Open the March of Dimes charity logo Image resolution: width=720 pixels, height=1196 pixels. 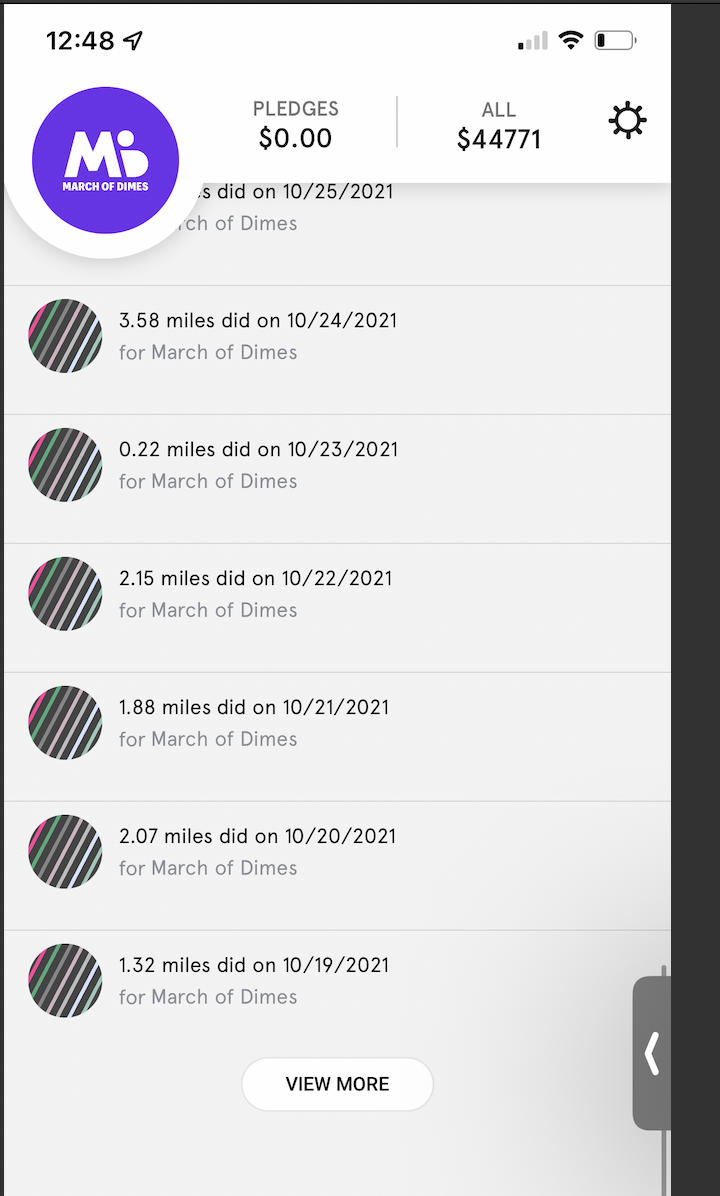point(105,161)
